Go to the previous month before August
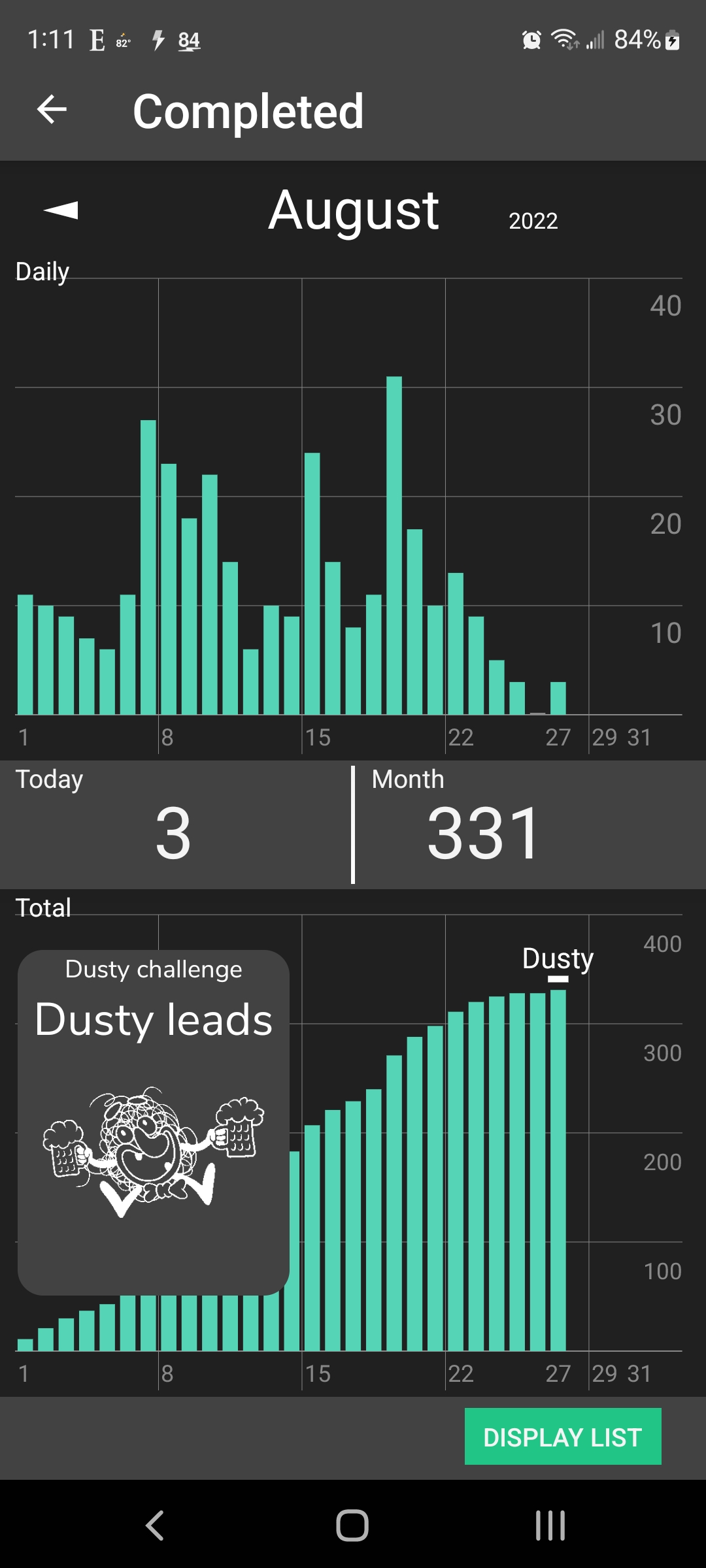Image resolution: width=706 pixels, height=1568 pixels. (x=61, y=210)
